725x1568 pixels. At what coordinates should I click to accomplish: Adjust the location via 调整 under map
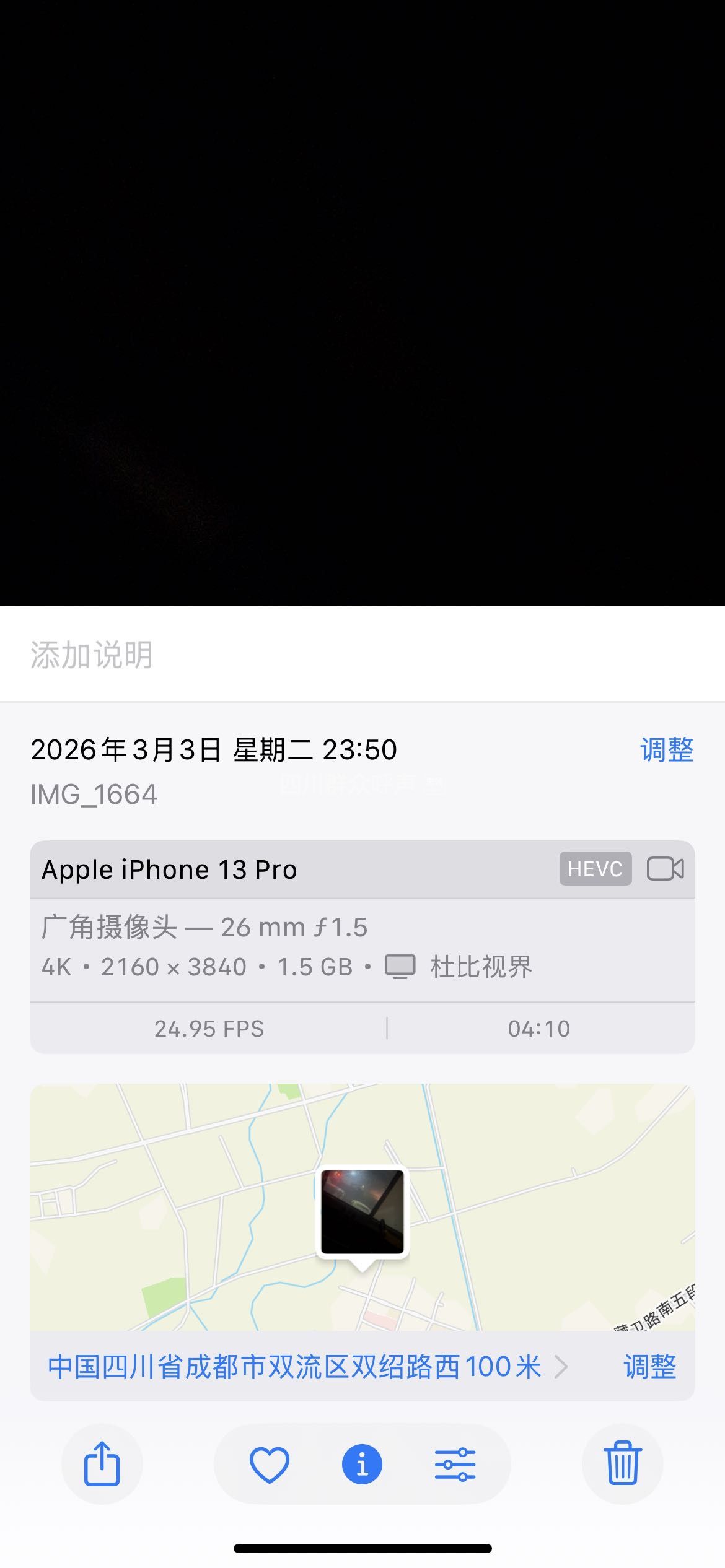coord(649,1367)
